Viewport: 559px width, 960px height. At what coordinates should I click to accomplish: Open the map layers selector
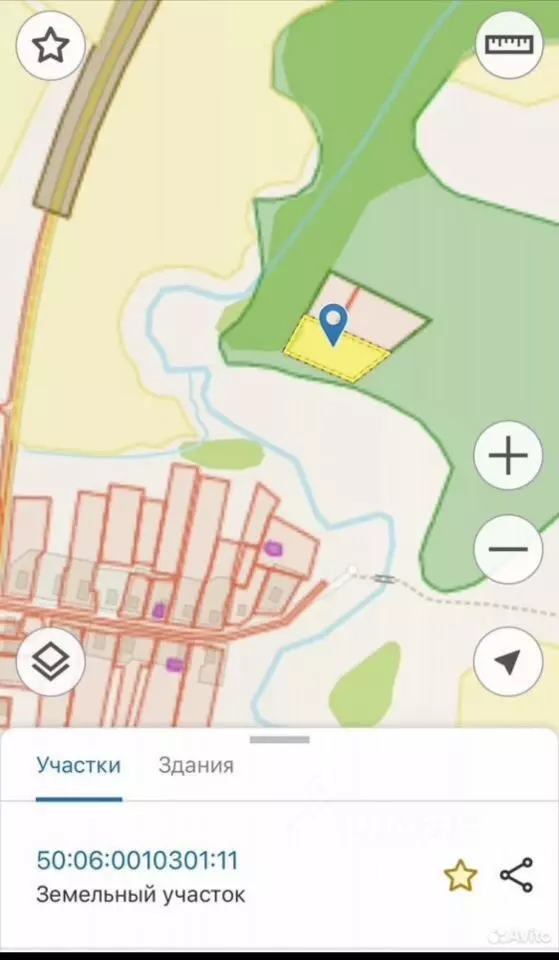[50, 662]
